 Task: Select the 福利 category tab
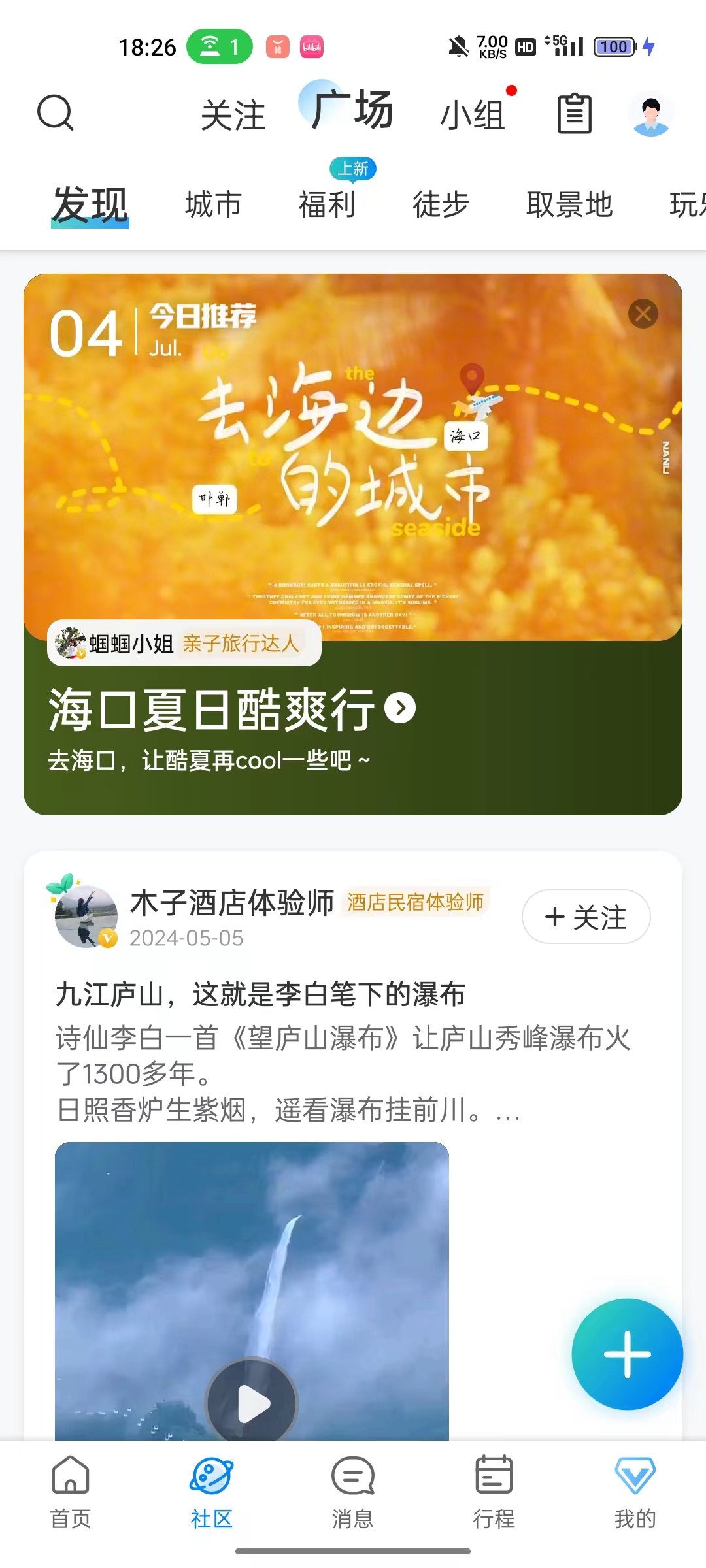[x=327, y=204]
